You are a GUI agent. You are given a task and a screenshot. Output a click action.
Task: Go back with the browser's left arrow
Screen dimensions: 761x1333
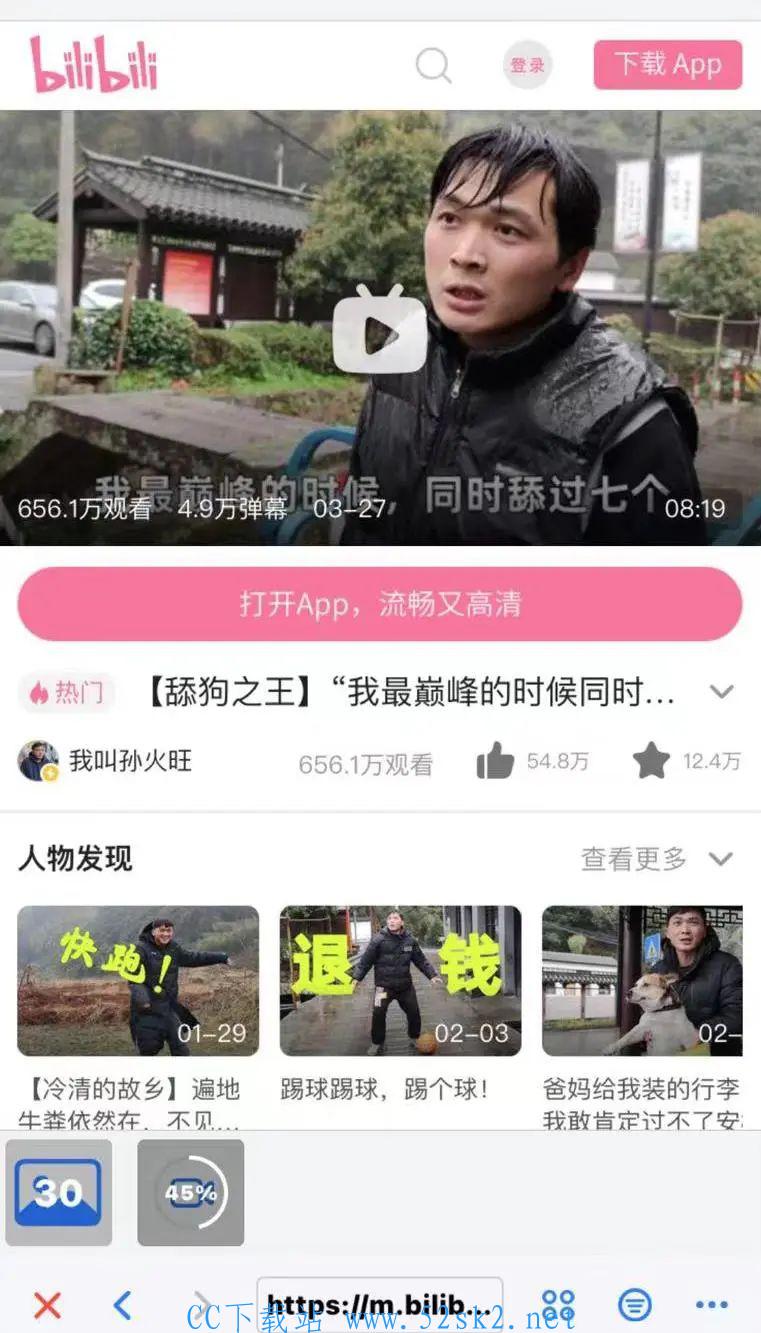(123, 1305)
